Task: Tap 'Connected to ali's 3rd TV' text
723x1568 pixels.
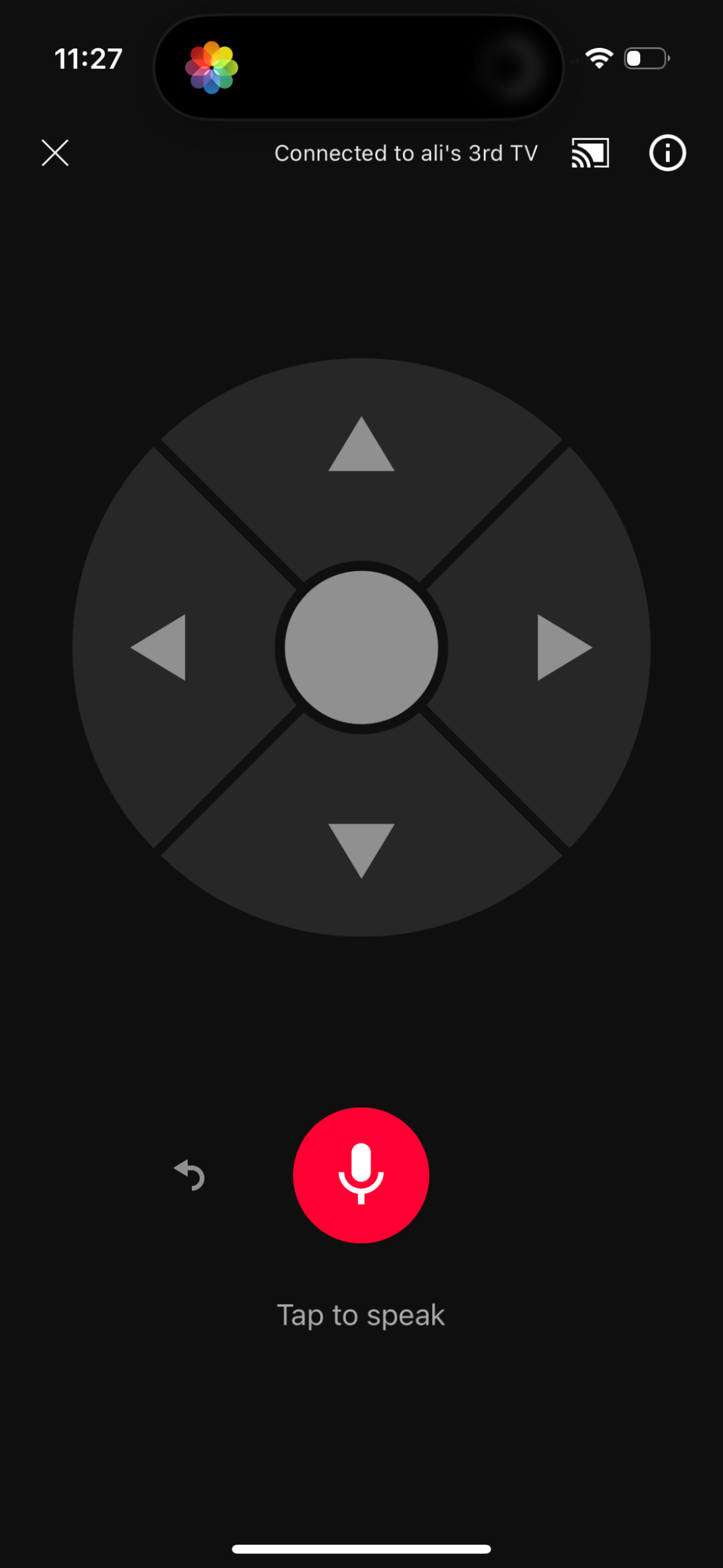Action: click(406, 153)
